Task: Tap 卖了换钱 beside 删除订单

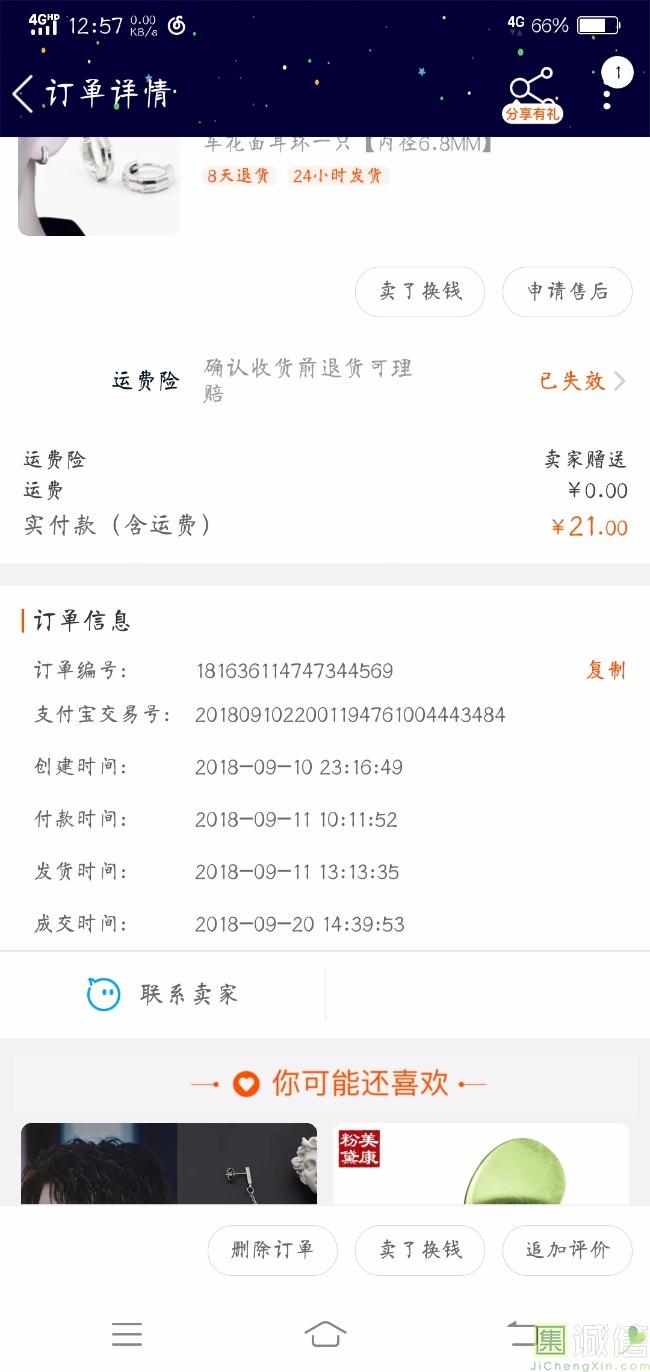Action: (x=420, y=1250)
